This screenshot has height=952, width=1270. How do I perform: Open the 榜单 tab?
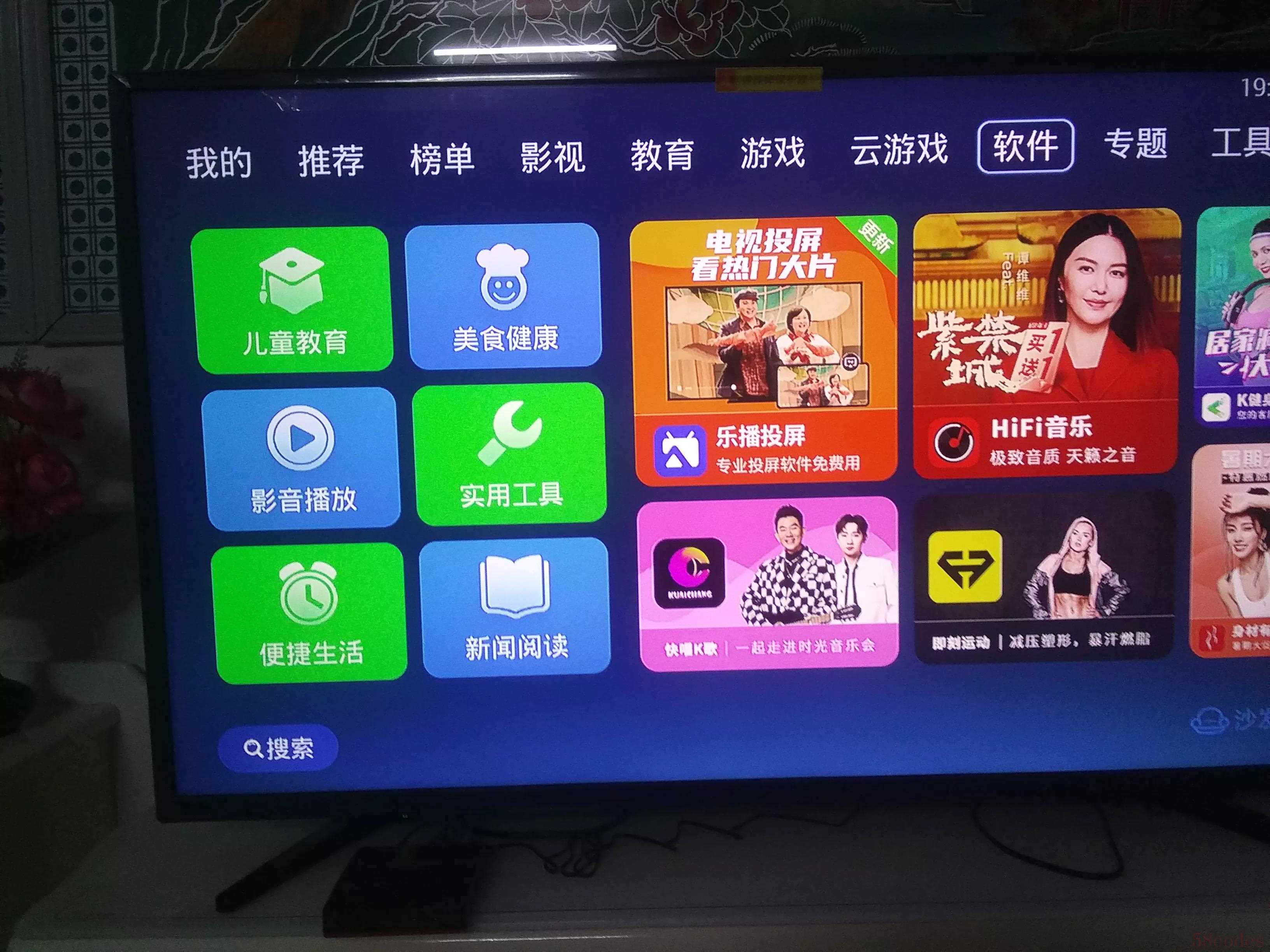(442, 158)
